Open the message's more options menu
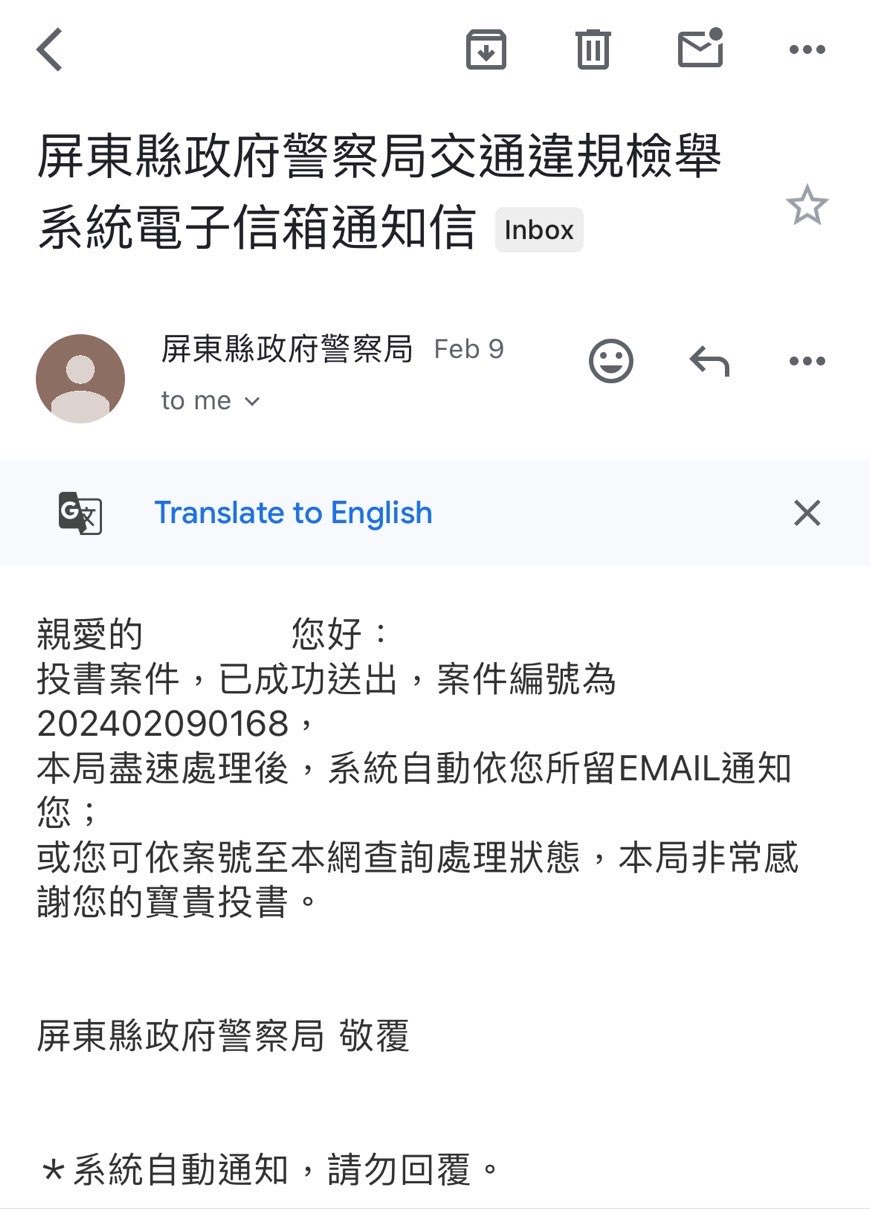 click(x=807, y=361)
